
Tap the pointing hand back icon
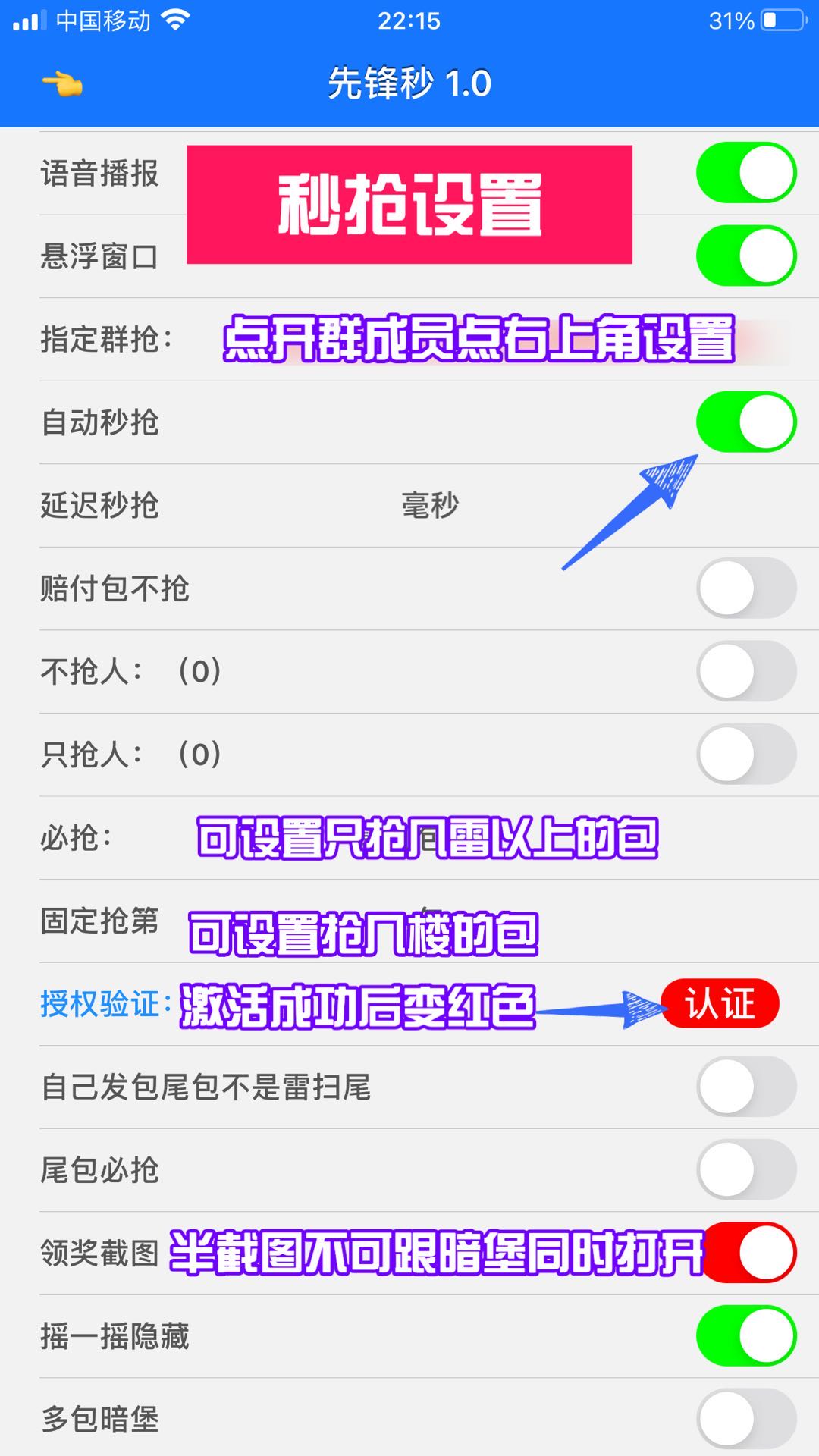62,83
